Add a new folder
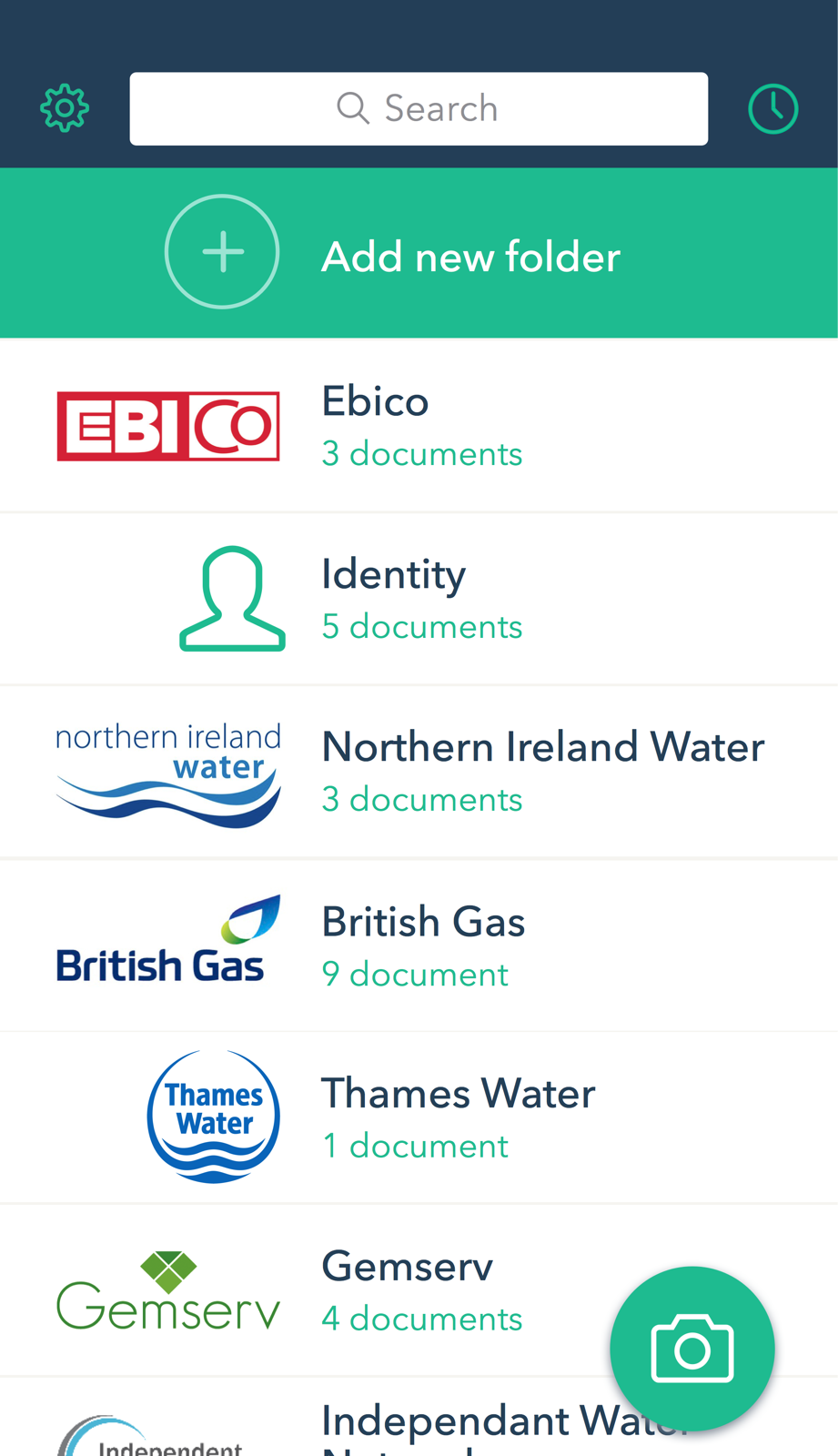 tap(419, 253)
